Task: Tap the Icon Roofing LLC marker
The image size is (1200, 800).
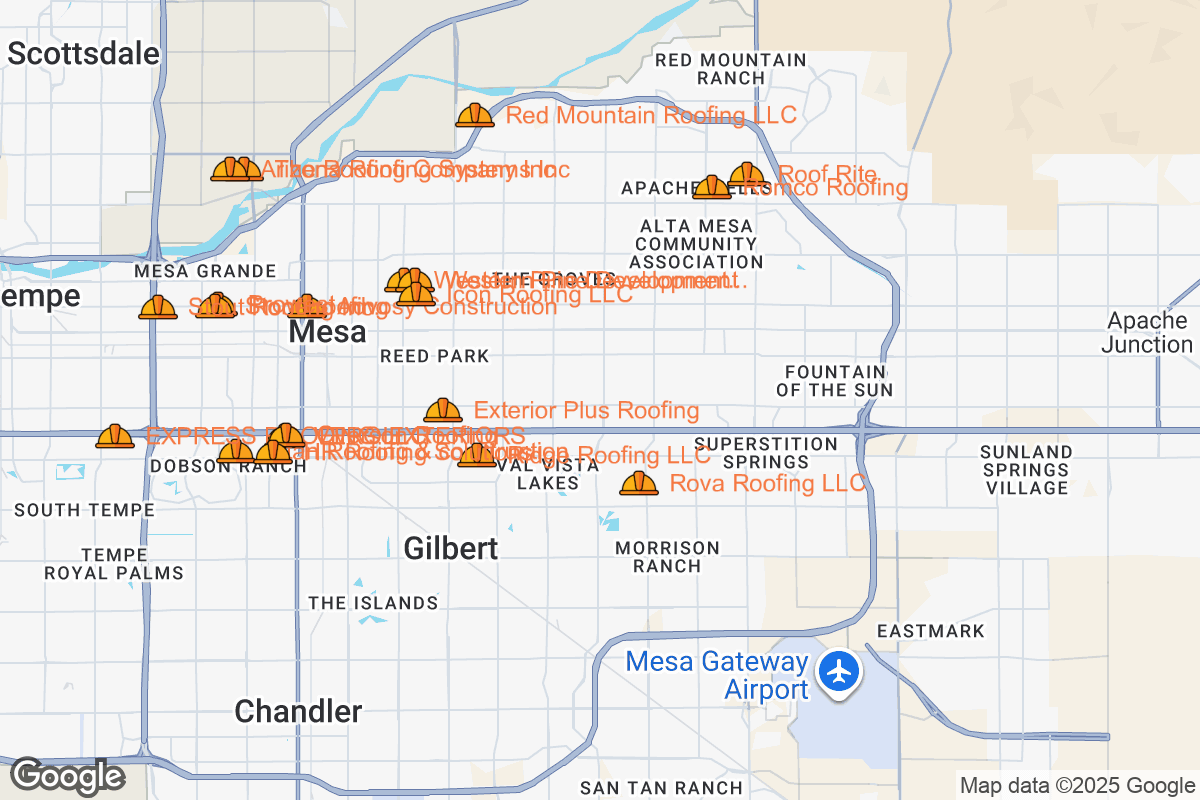Action: (x=416, y=295)
